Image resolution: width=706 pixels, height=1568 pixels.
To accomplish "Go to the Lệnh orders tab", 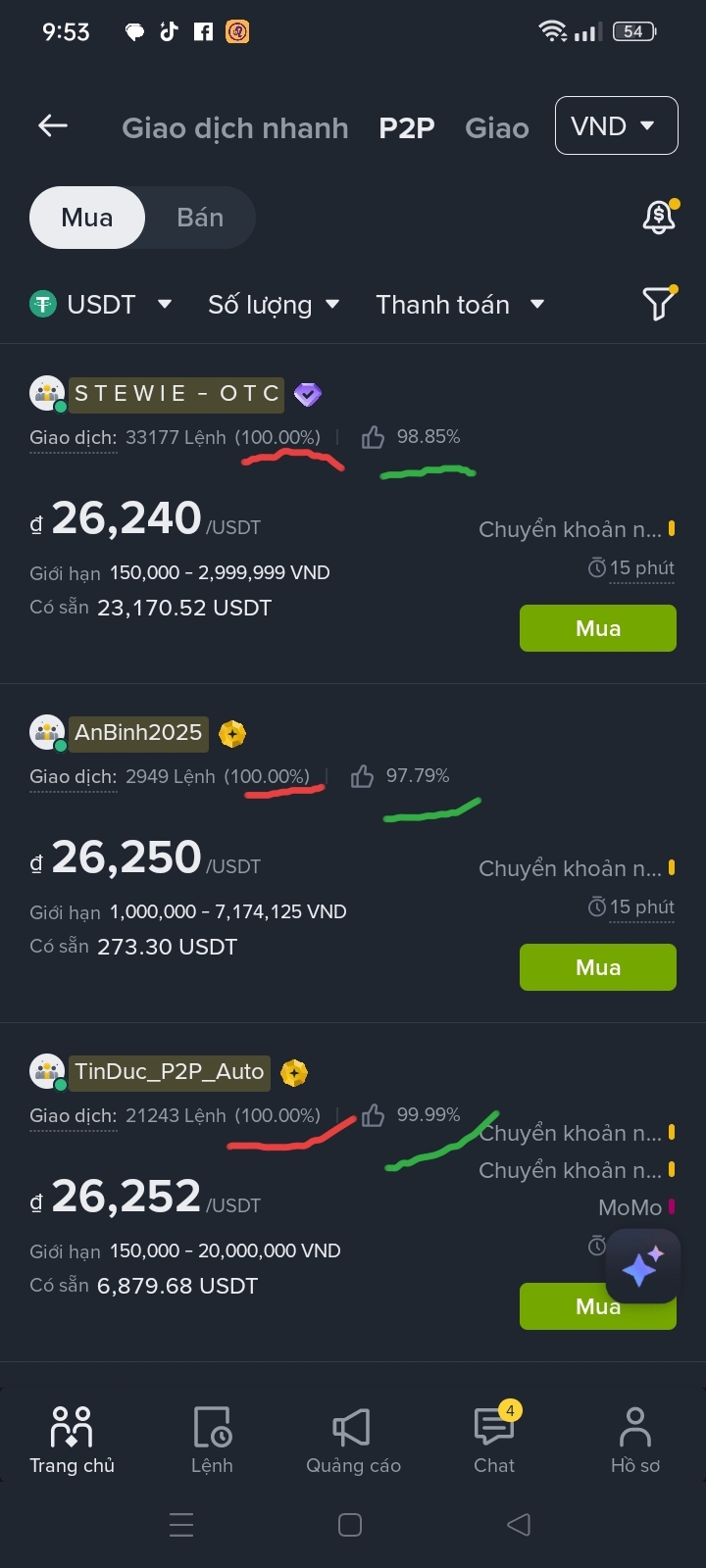I will (x=212, y=1439).
